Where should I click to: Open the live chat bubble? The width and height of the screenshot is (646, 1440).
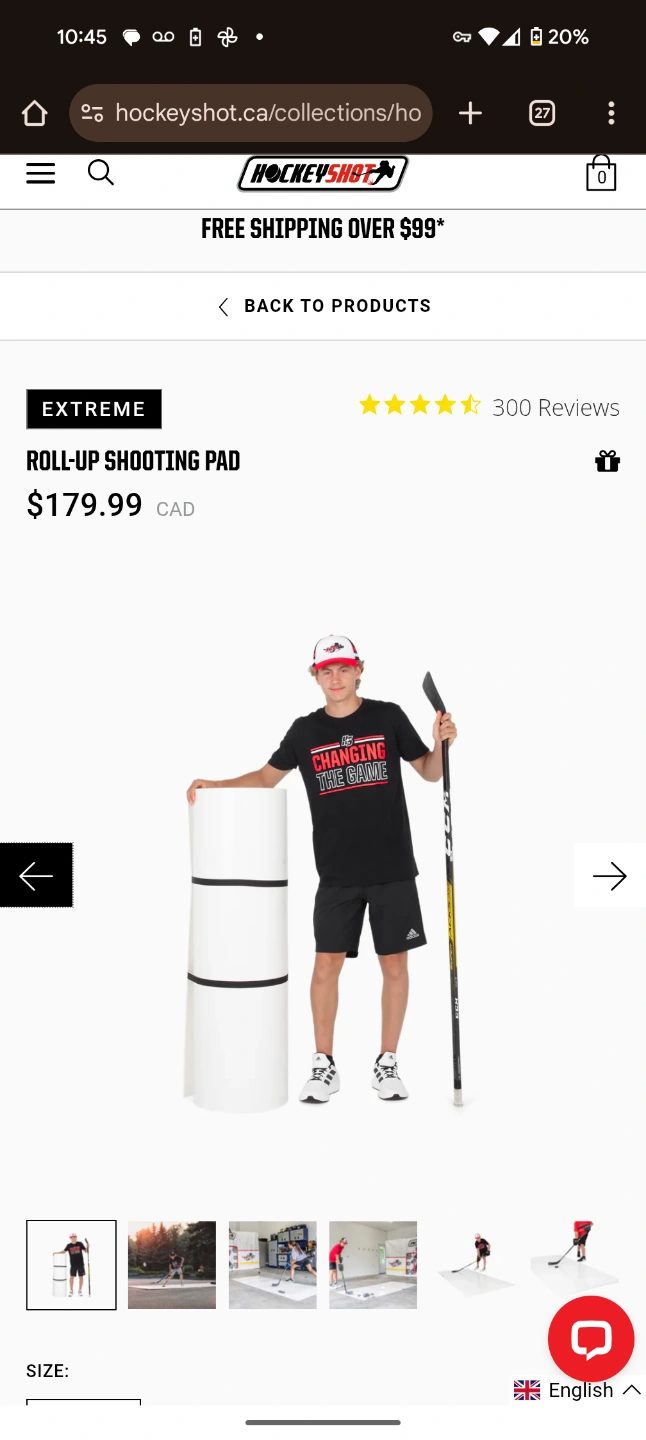point(591,1339)
